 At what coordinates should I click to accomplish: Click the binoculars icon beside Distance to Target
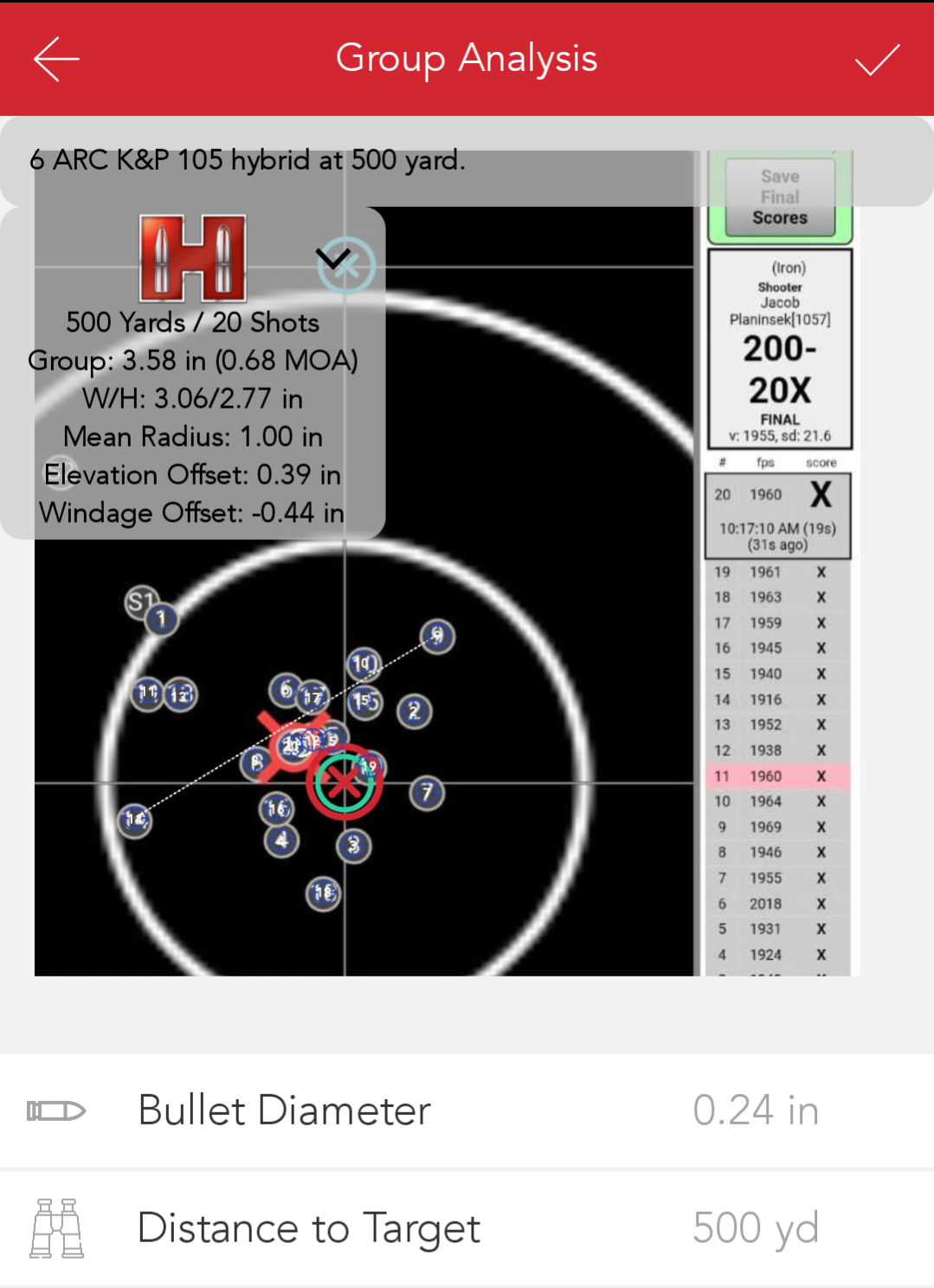pos(55,1227)
